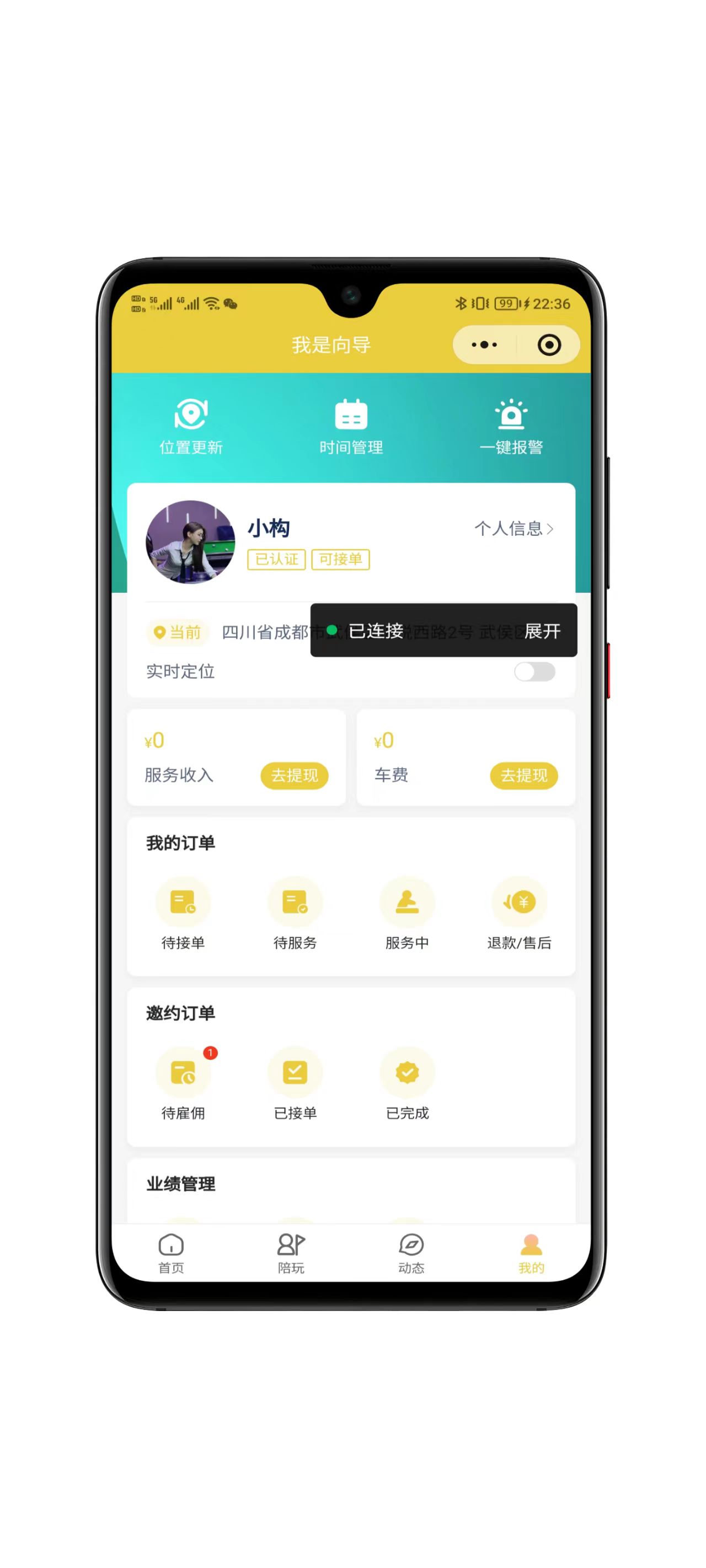Screen dimensions: 706x1568
Task: Switch to the 首页 tab
Action: click(x=171, y=1254)
